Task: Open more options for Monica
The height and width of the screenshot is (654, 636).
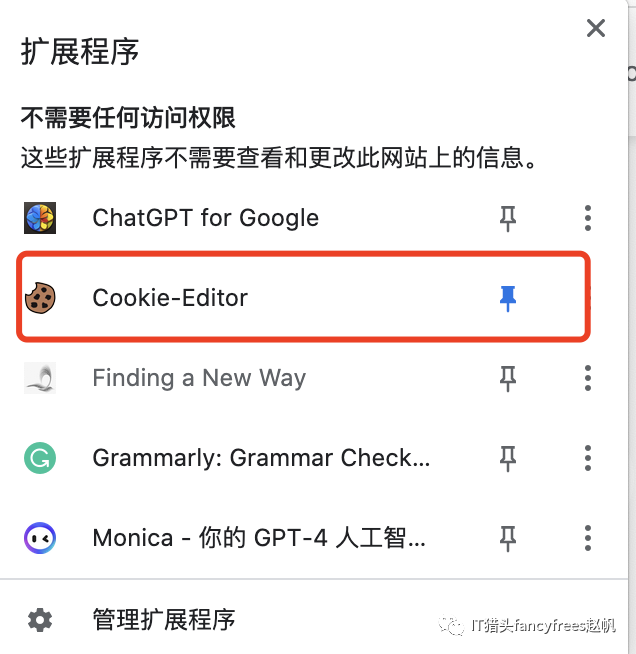Action: point(588,538)
